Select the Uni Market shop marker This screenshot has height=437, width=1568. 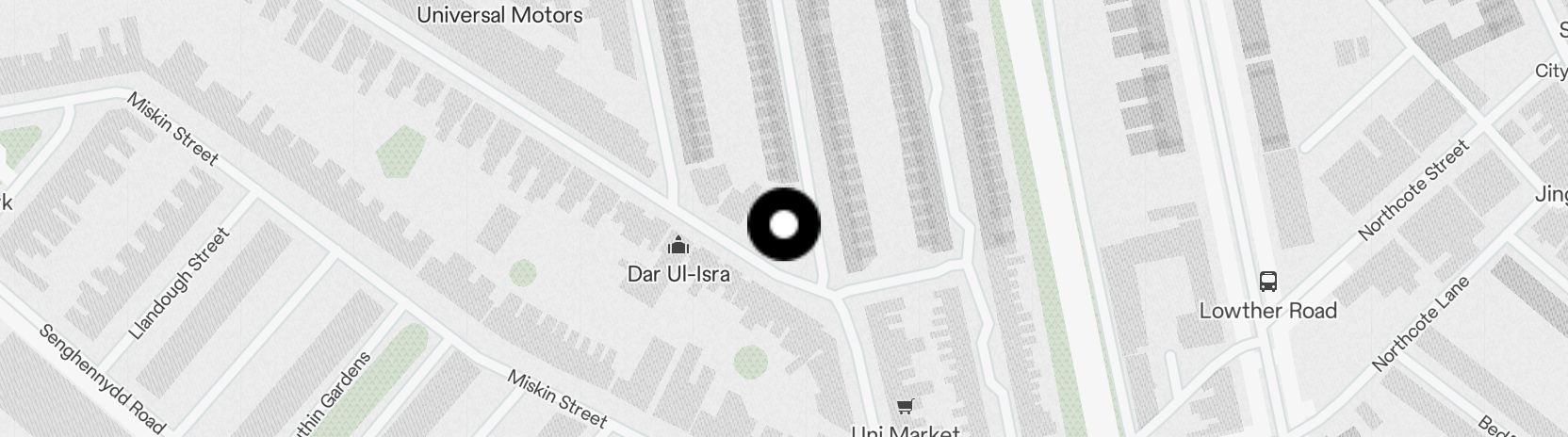[x=905, y=407]
